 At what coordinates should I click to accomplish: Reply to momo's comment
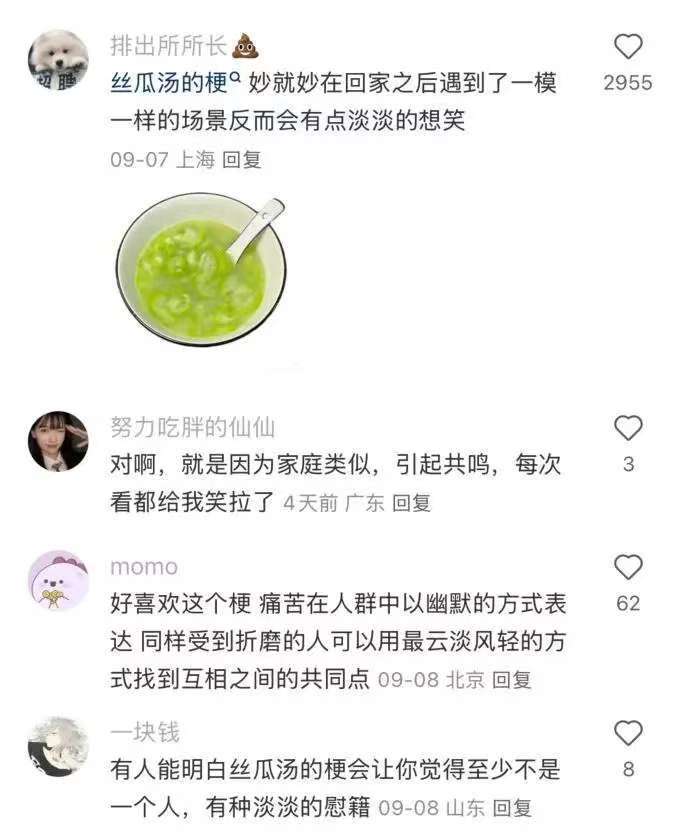[512, 680]
